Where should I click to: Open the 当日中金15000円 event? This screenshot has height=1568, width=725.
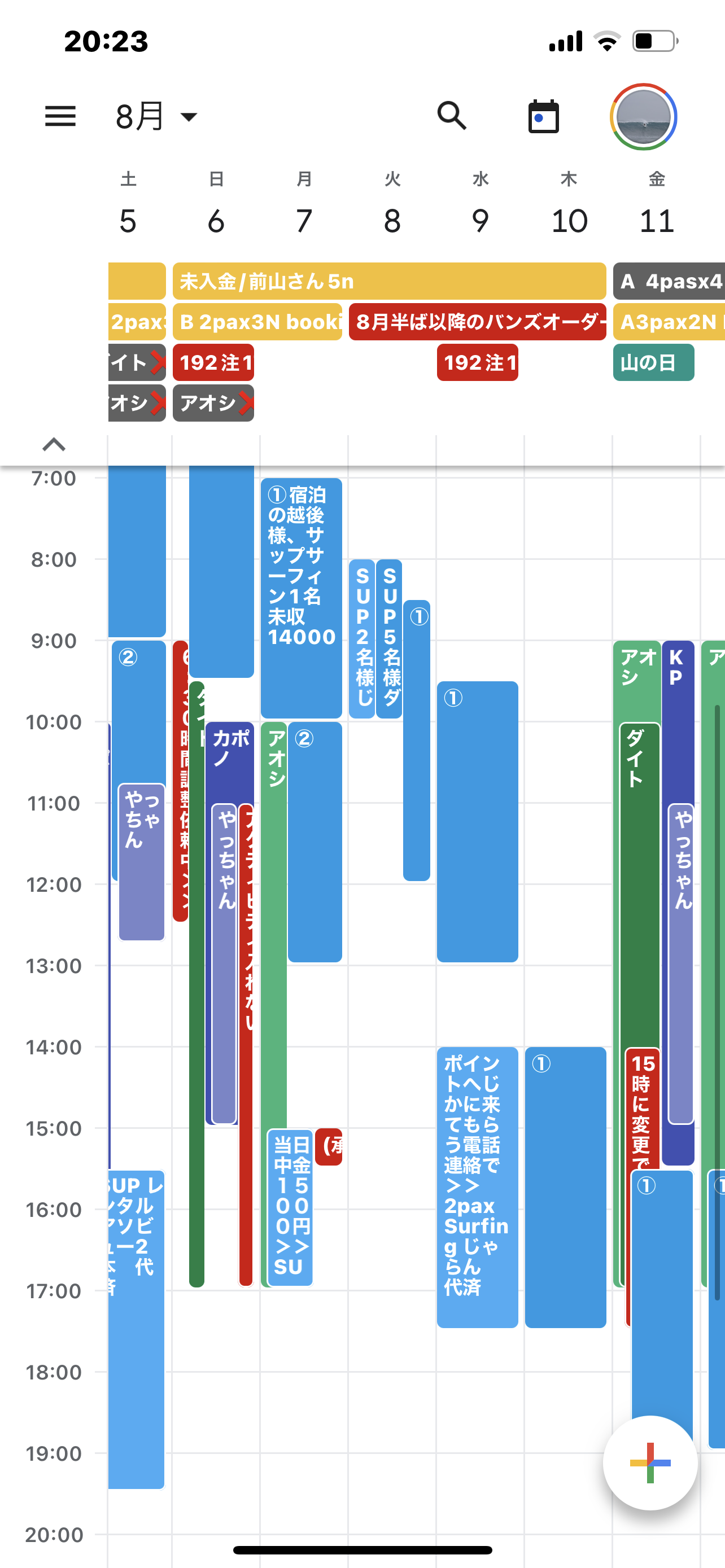tap(290, 1206)
